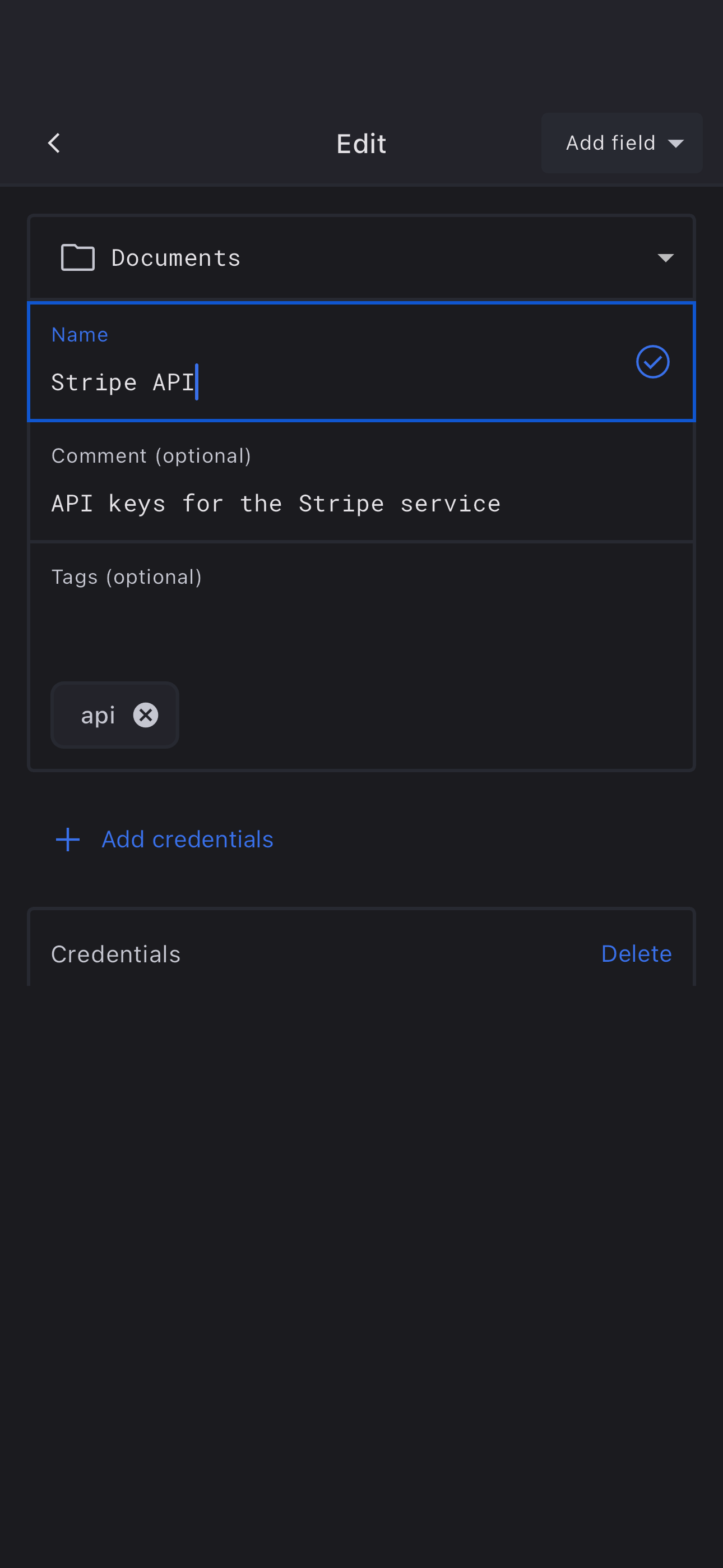Expand the Documents folder selector

point(361,258)
